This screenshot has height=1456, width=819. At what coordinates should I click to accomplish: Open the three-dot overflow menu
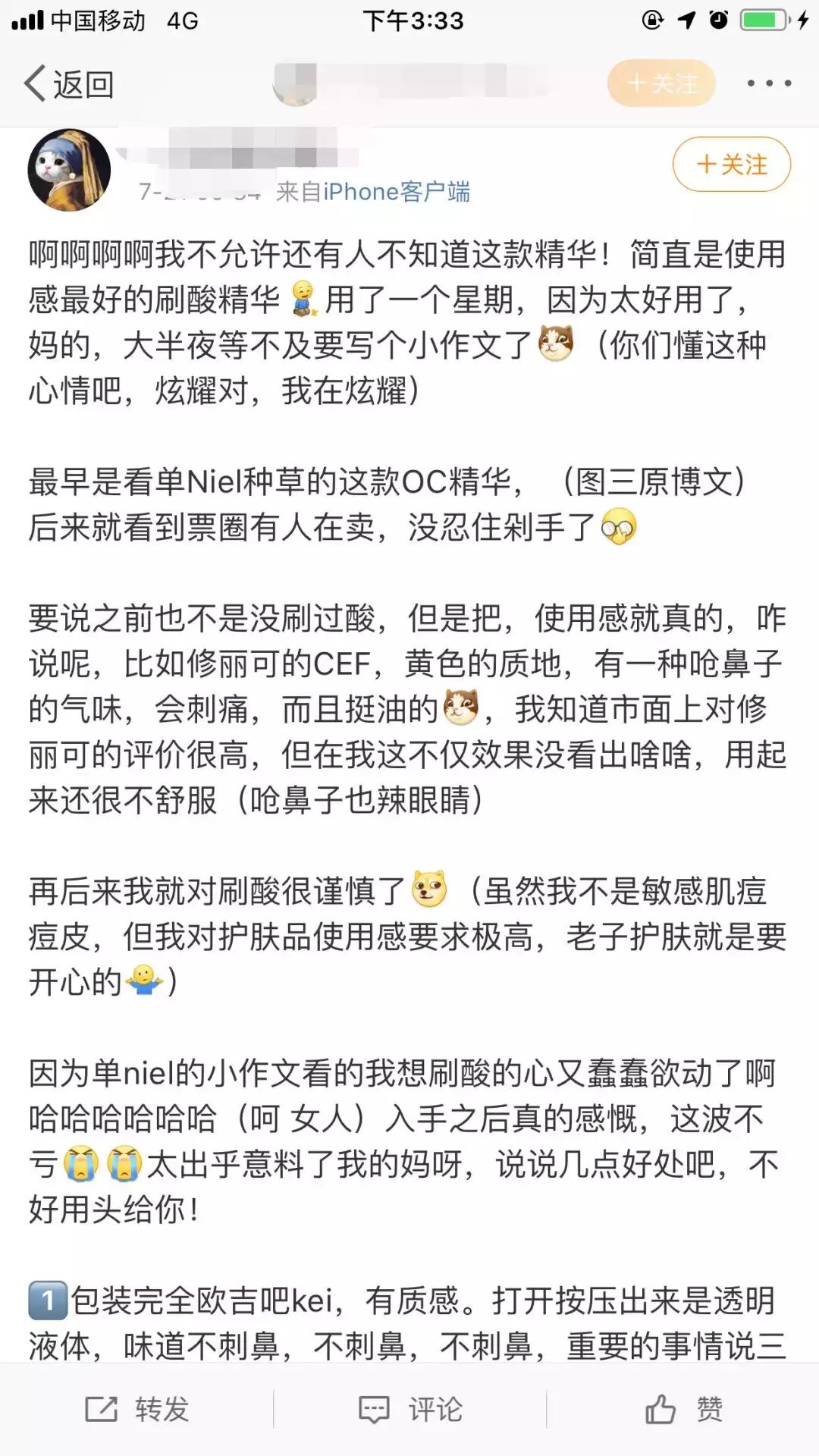click(769, 83)
